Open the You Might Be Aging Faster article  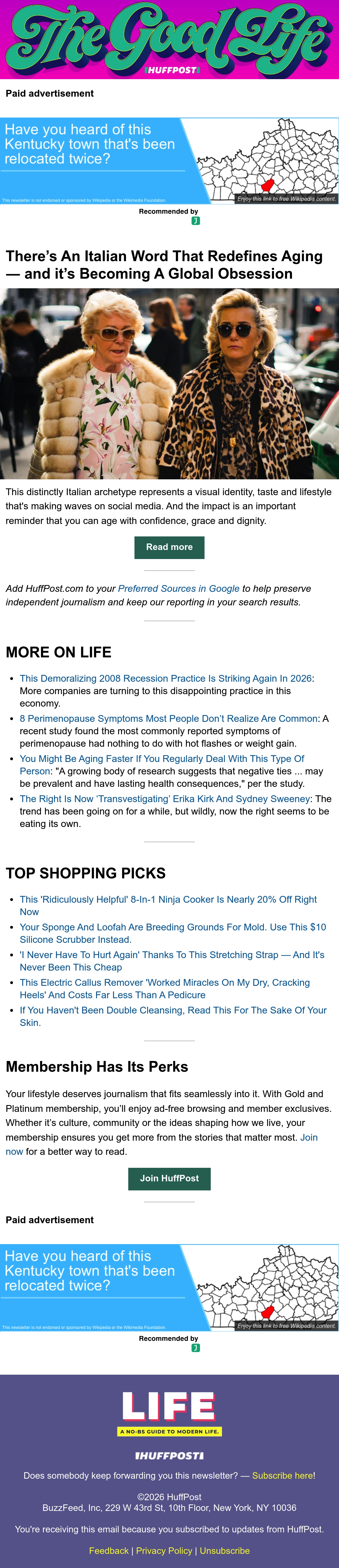(162, 764)
